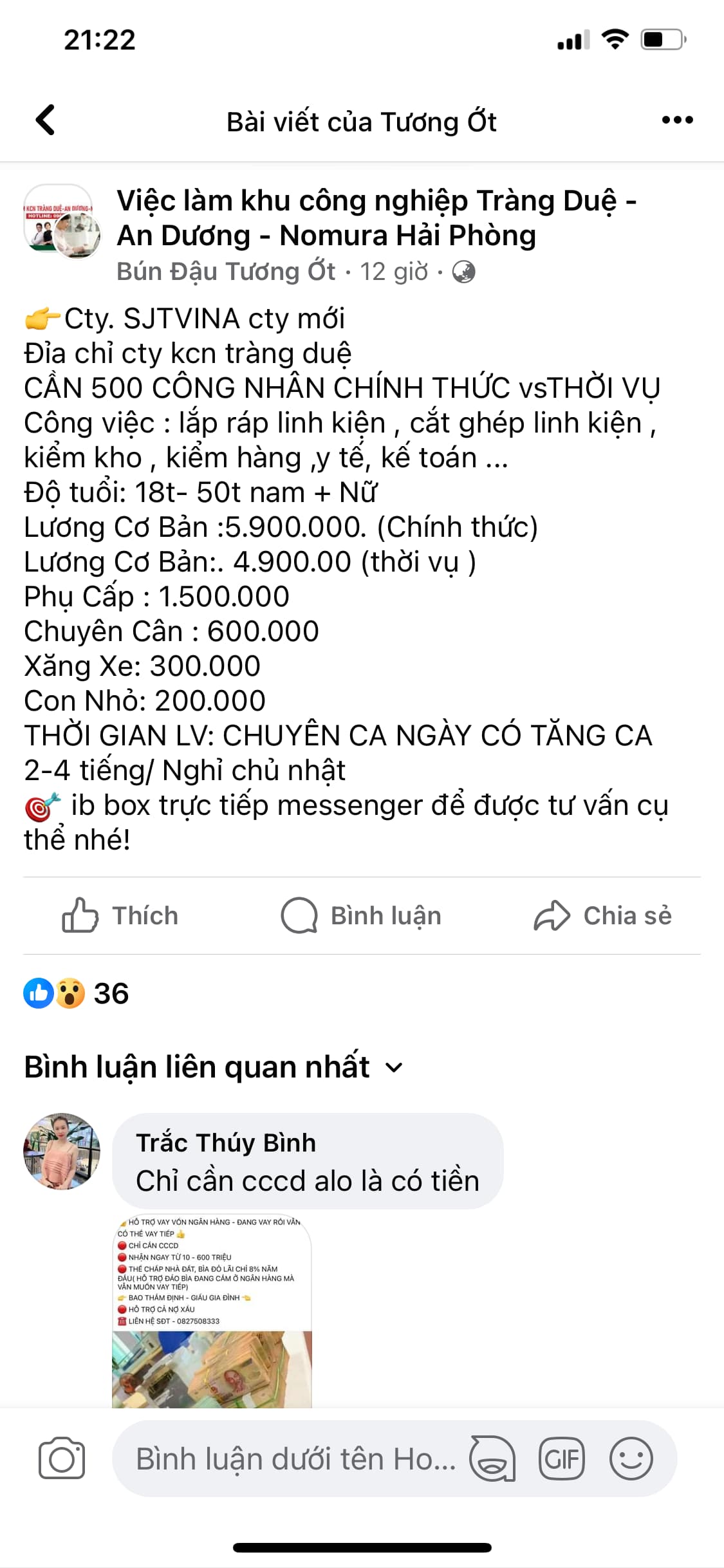The width and height of the screenshot is (724, 1568).
Task: Open the three-dot overflow menu
Action: point(677,120)
